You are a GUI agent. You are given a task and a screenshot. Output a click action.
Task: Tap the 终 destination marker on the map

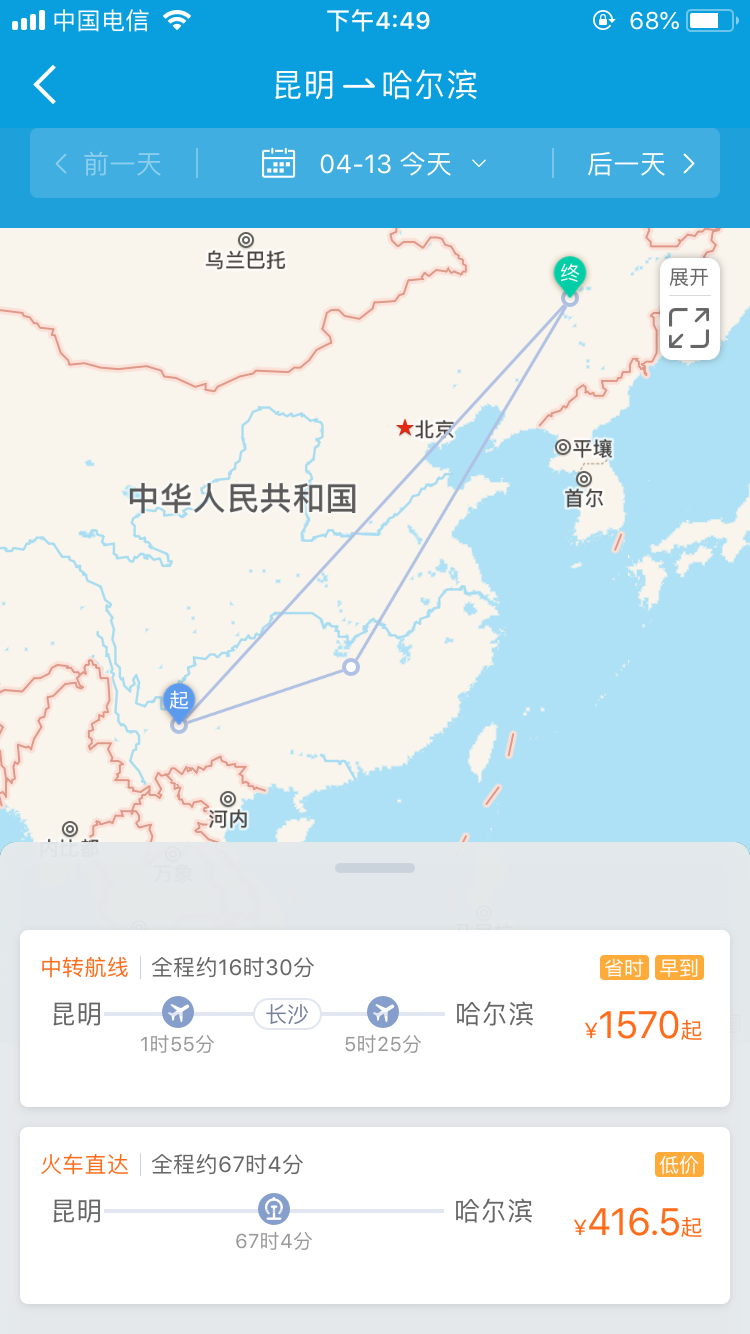pos(570,273)
